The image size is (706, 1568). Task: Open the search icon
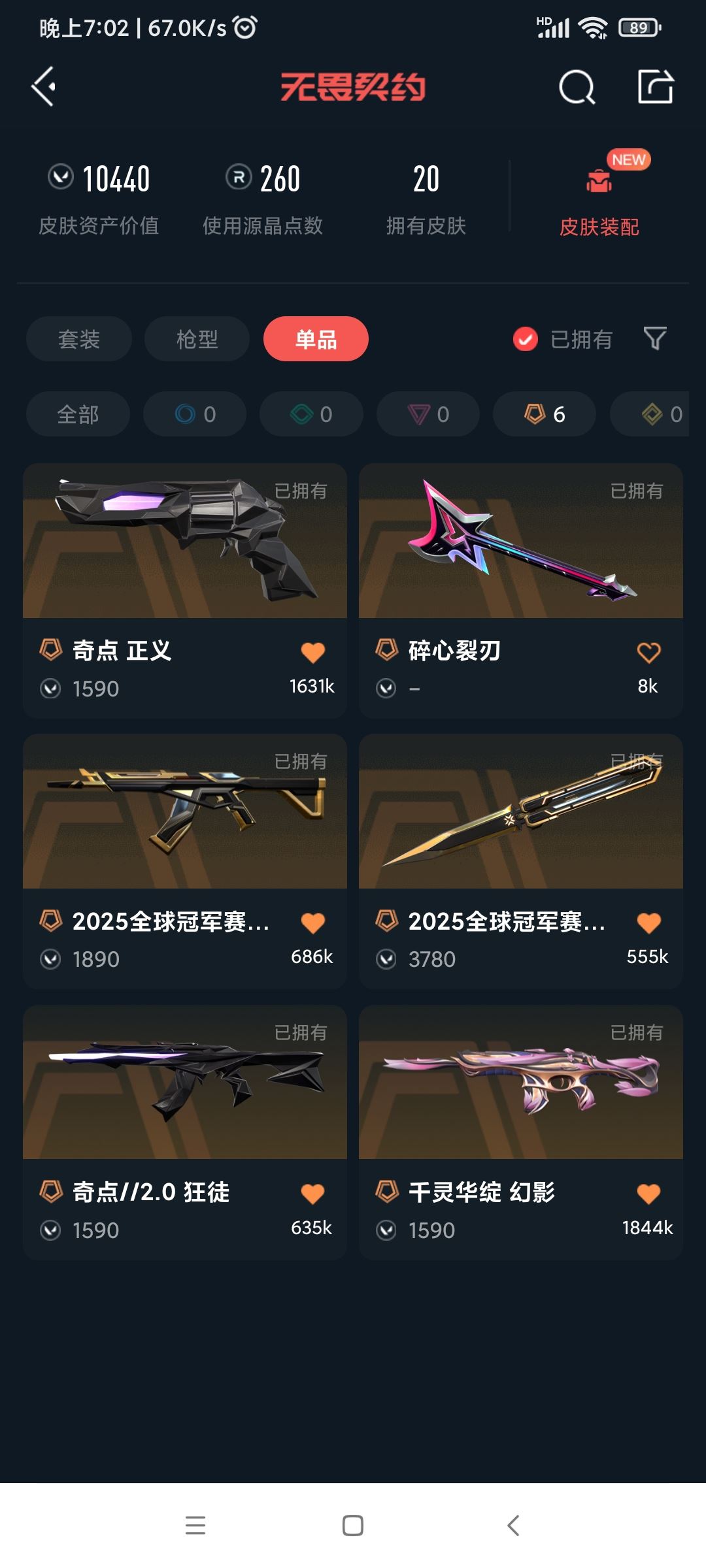[577, 87]
